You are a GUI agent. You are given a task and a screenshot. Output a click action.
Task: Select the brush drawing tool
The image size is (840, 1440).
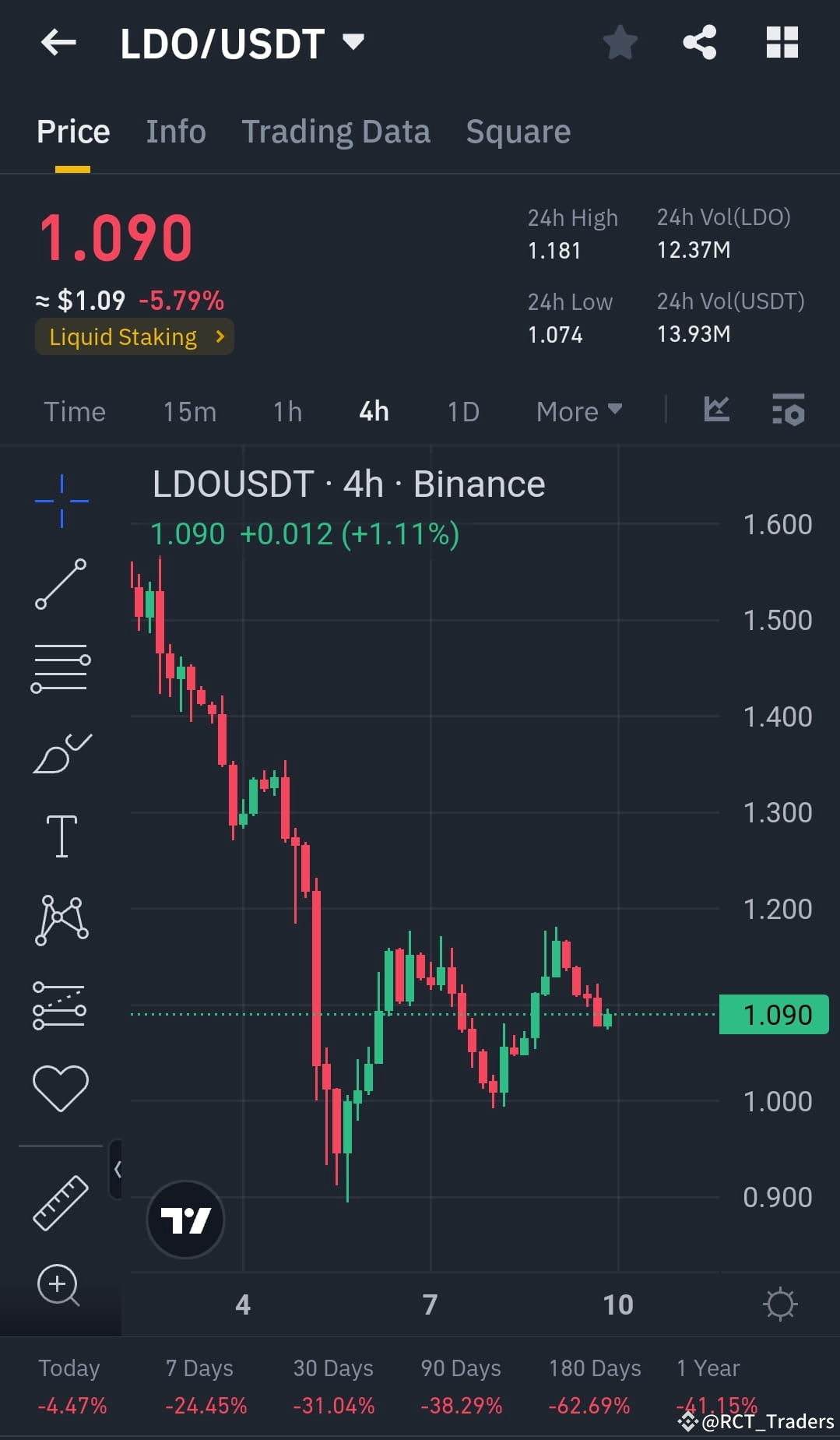point(61,752)
